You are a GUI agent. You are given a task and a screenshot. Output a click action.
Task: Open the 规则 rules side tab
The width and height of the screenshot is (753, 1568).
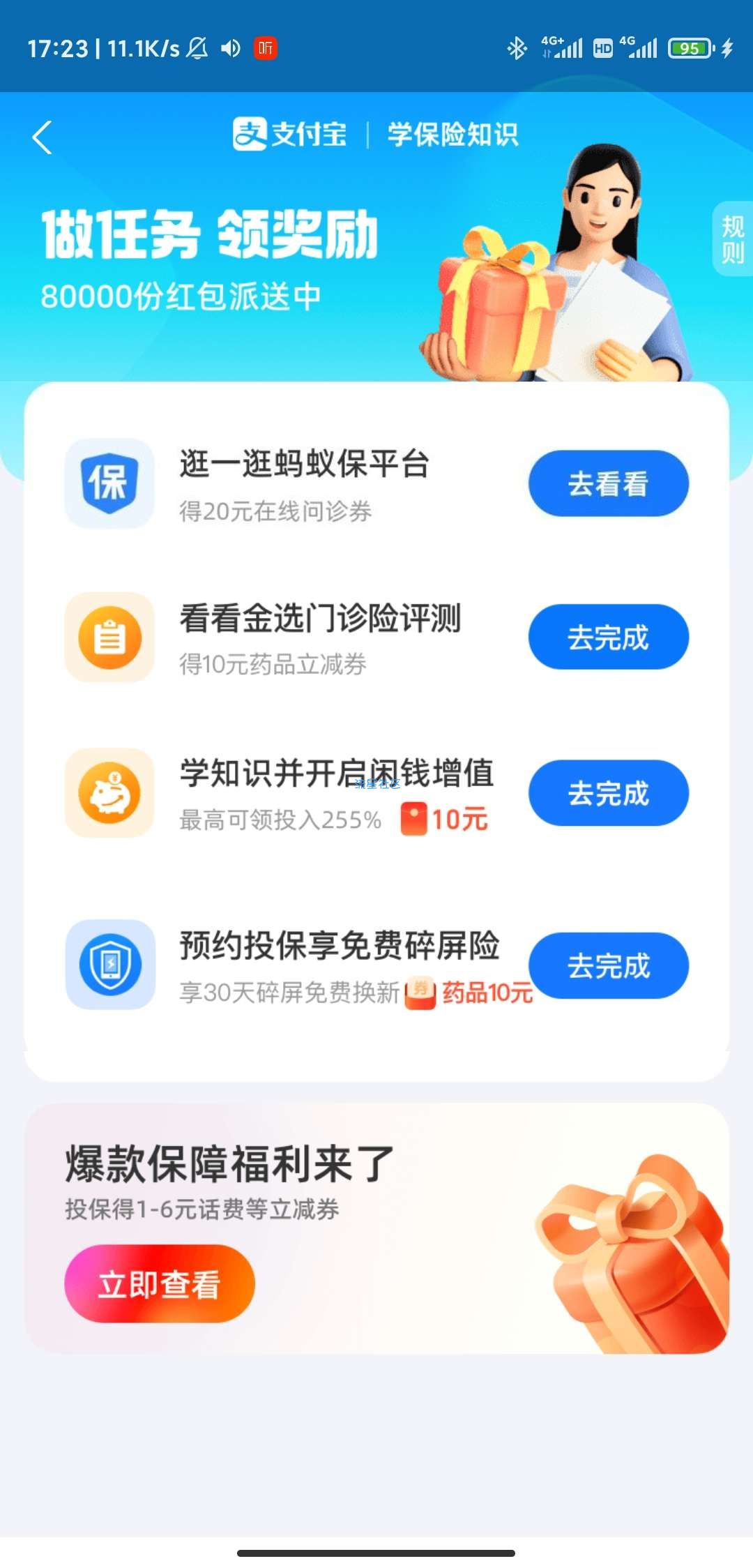pos(732,239)
